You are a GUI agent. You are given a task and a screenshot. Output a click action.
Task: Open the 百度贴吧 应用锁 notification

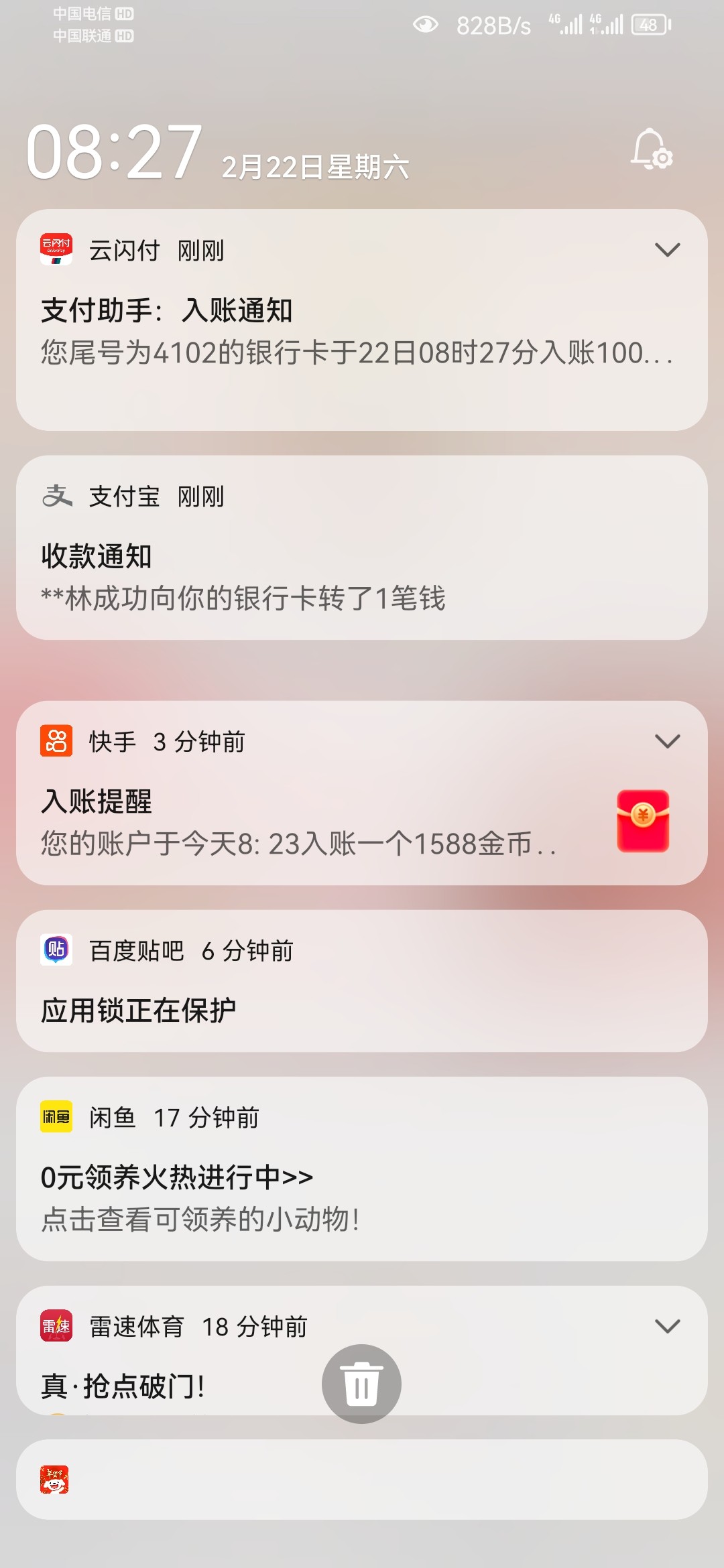tap(362, 981)
